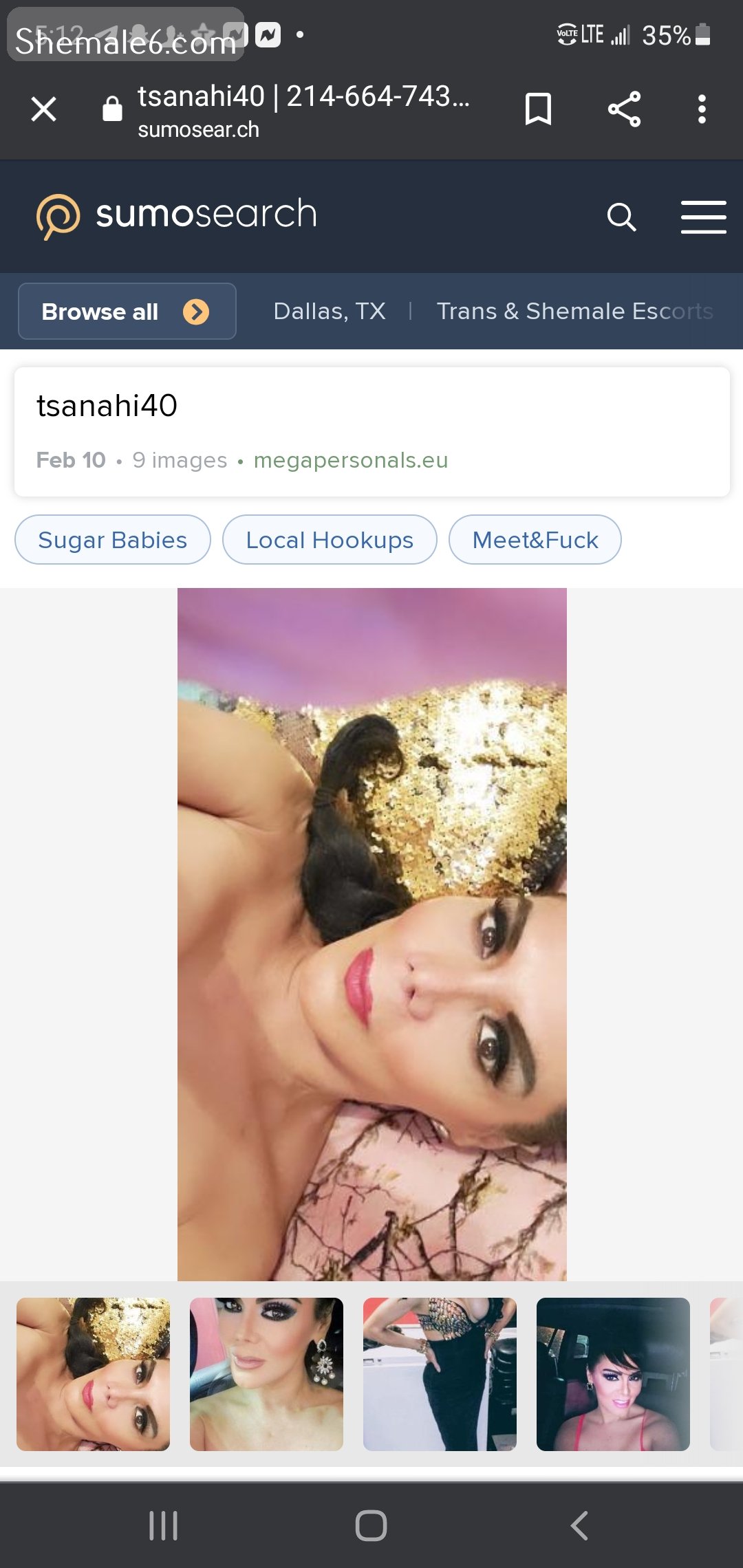Share the current page
The image size is (743, 1568).
[x=623, y=109]
